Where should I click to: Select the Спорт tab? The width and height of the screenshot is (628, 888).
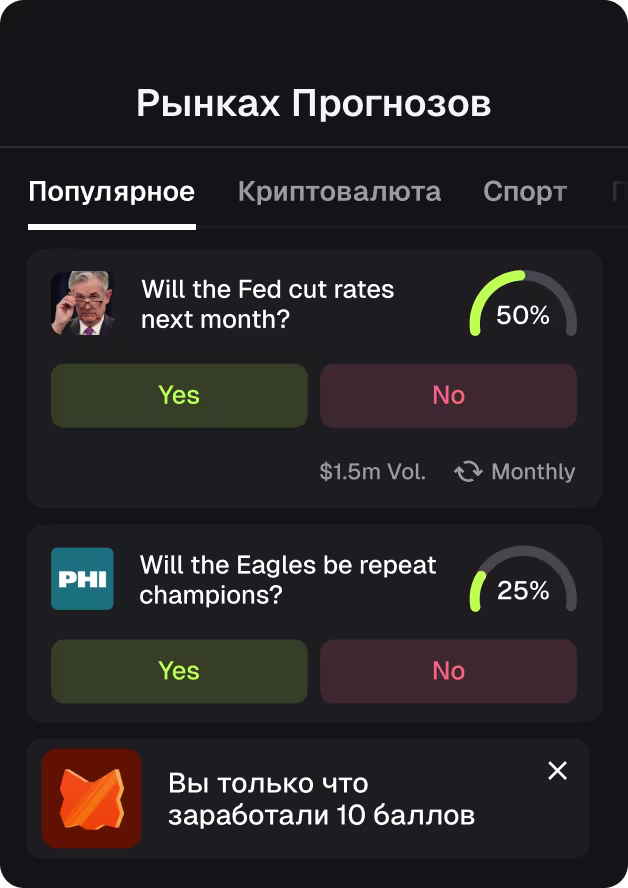(x=524, y=191)
